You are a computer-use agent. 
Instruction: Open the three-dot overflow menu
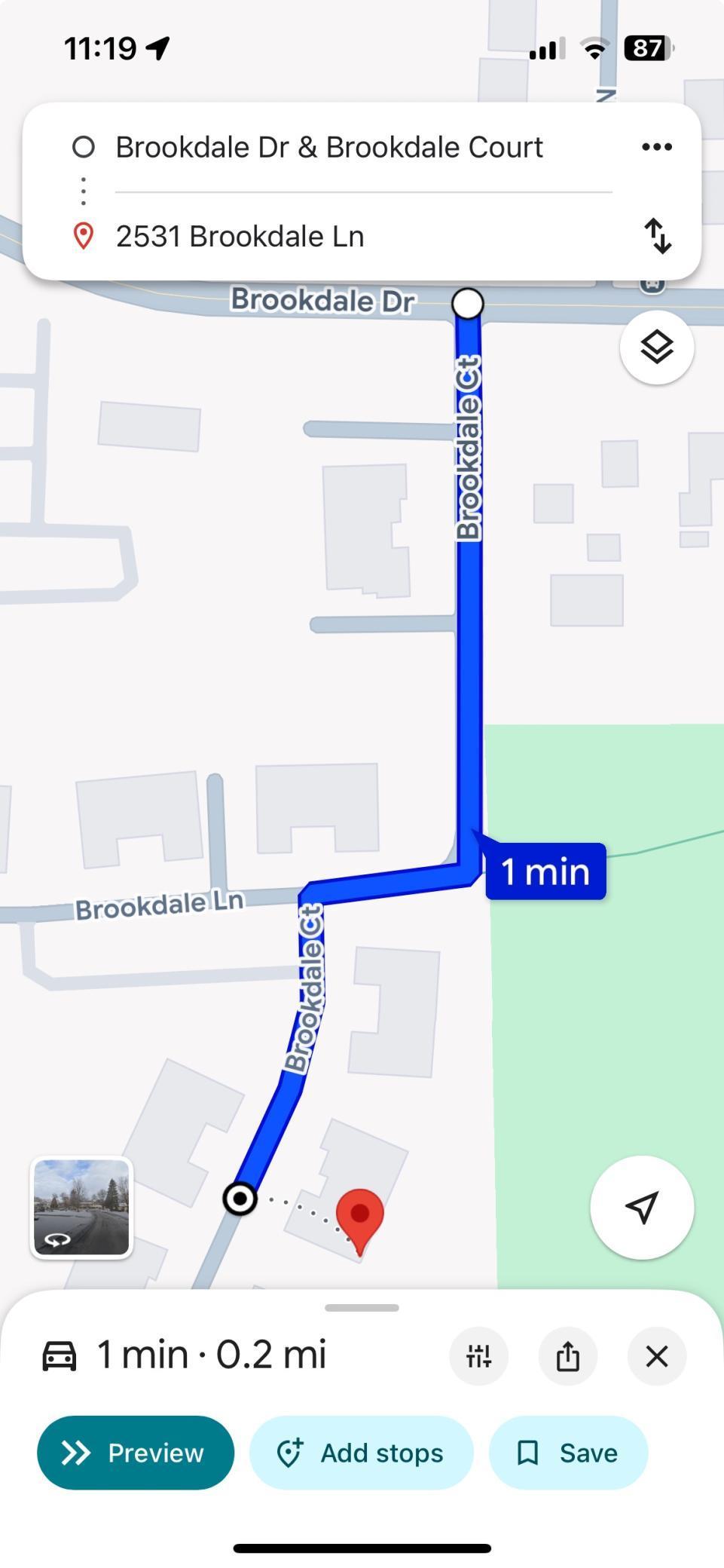[656, 147]
